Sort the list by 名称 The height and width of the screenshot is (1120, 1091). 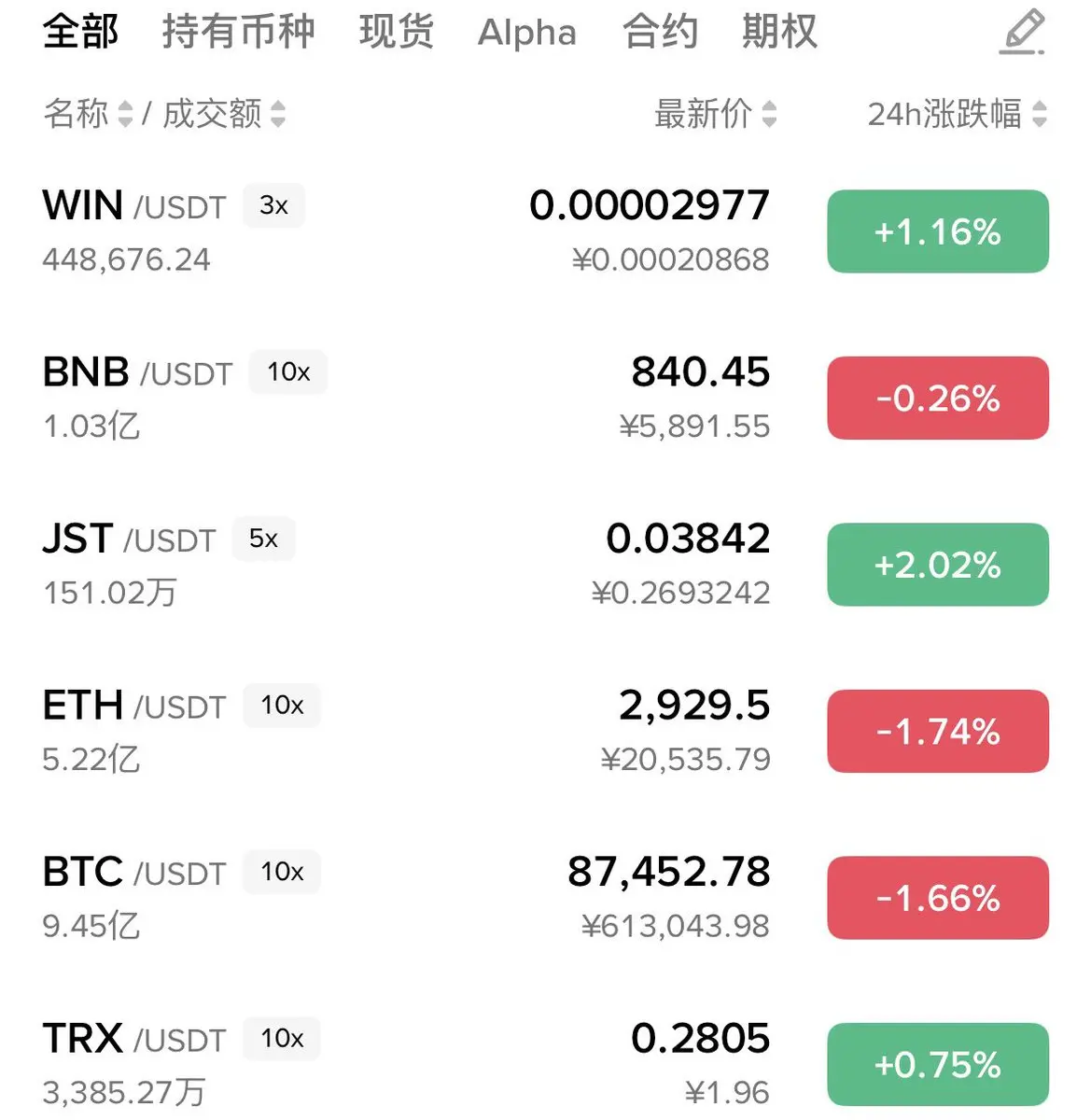[x=88, y=114]
